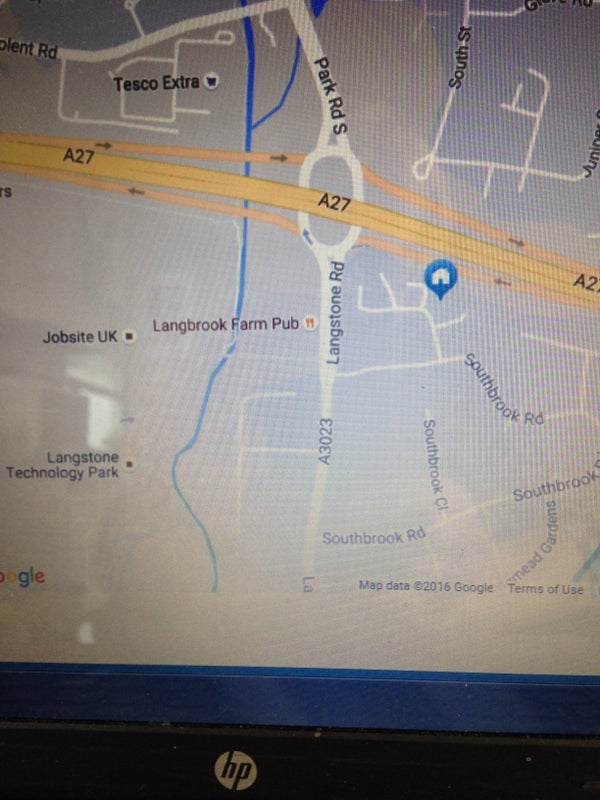Select Langbrook Farm Pub on the map
Viewport: 600px width, 800px height.
tap(310, 324)
